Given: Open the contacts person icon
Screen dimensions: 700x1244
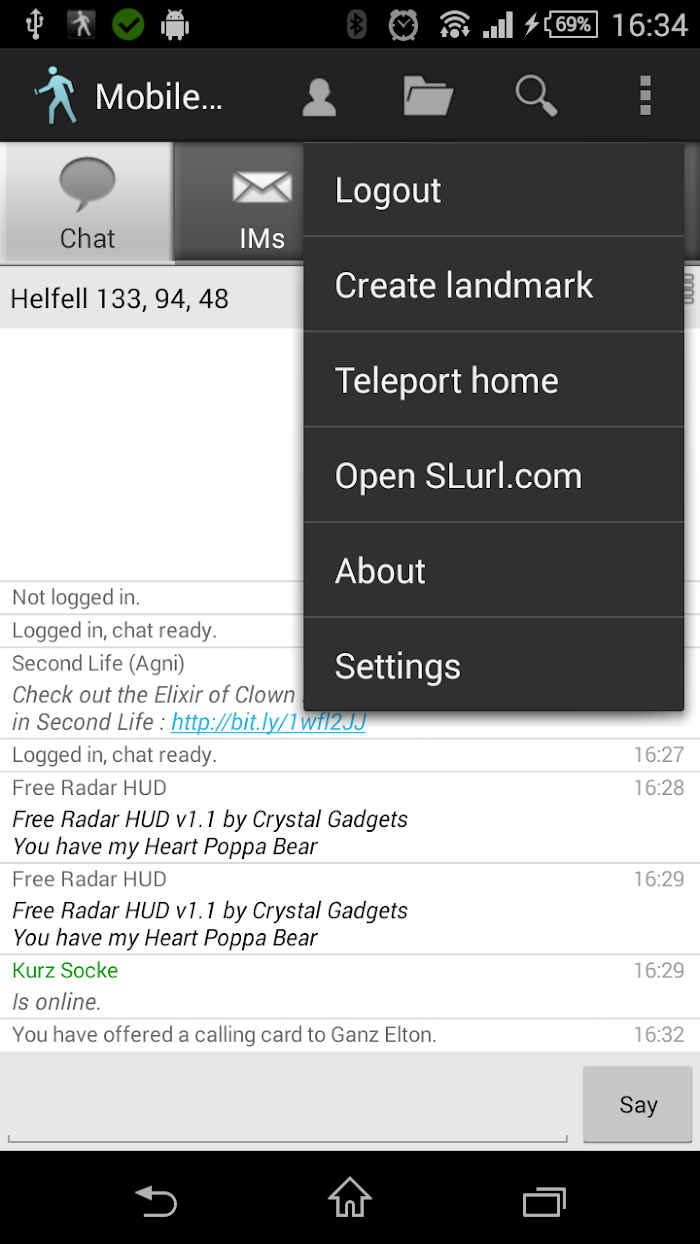Looking at the screenshot, I should (x=319, y=97).
